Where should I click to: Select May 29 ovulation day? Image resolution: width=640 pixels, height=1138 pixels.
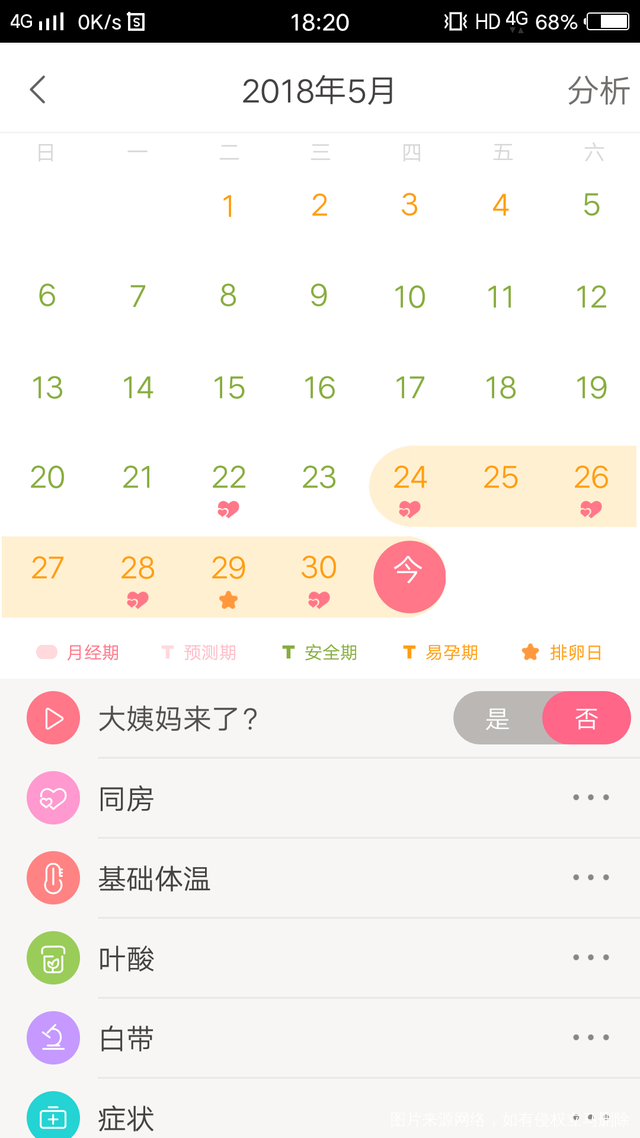click(x=228, y=576)
